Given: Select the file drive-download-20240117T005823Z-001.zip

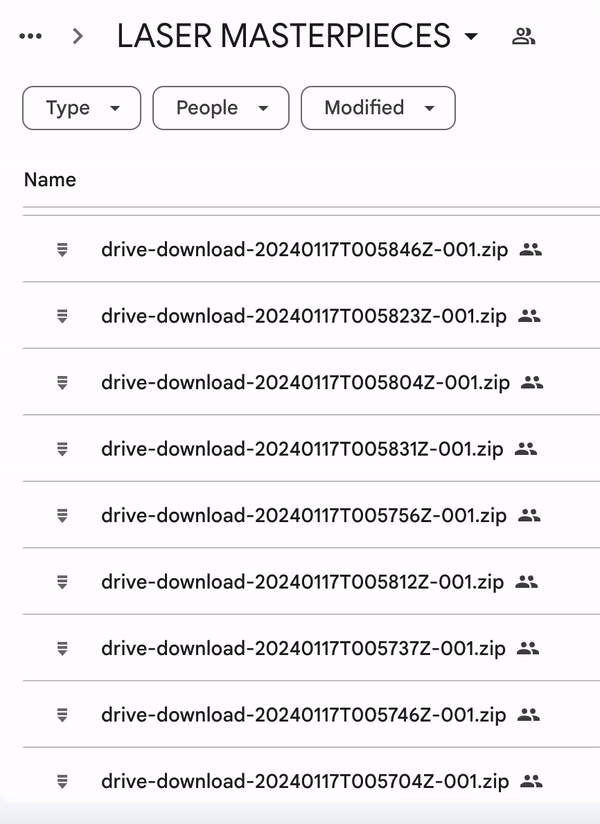Looking at the screenshot, I should 304,316.
